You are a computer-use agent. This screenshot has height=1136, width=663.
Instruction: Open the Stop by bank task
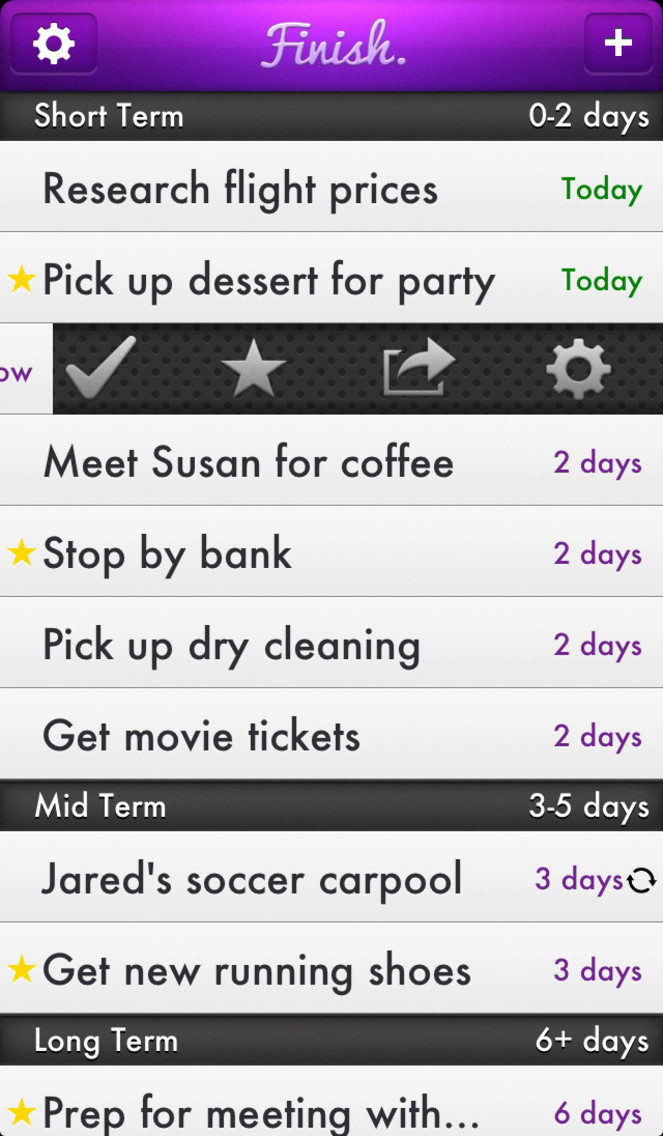[x=331, y=552]
